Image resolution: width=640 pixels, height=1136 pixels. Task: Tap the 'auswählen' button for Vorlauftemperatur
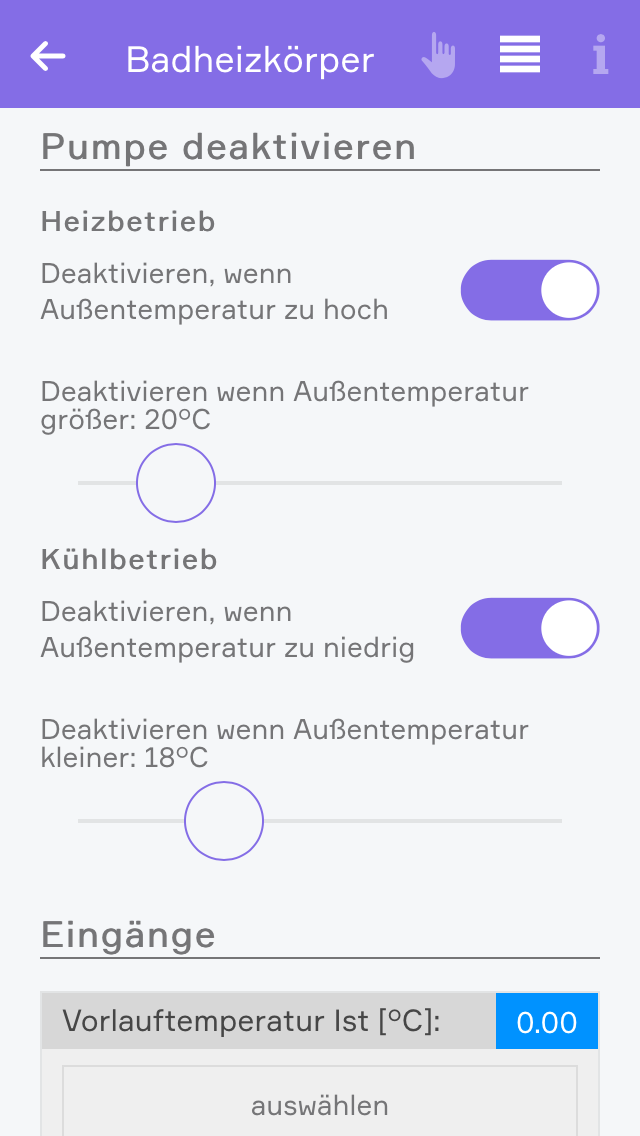pyautogui.click(x=320, y=1105)
